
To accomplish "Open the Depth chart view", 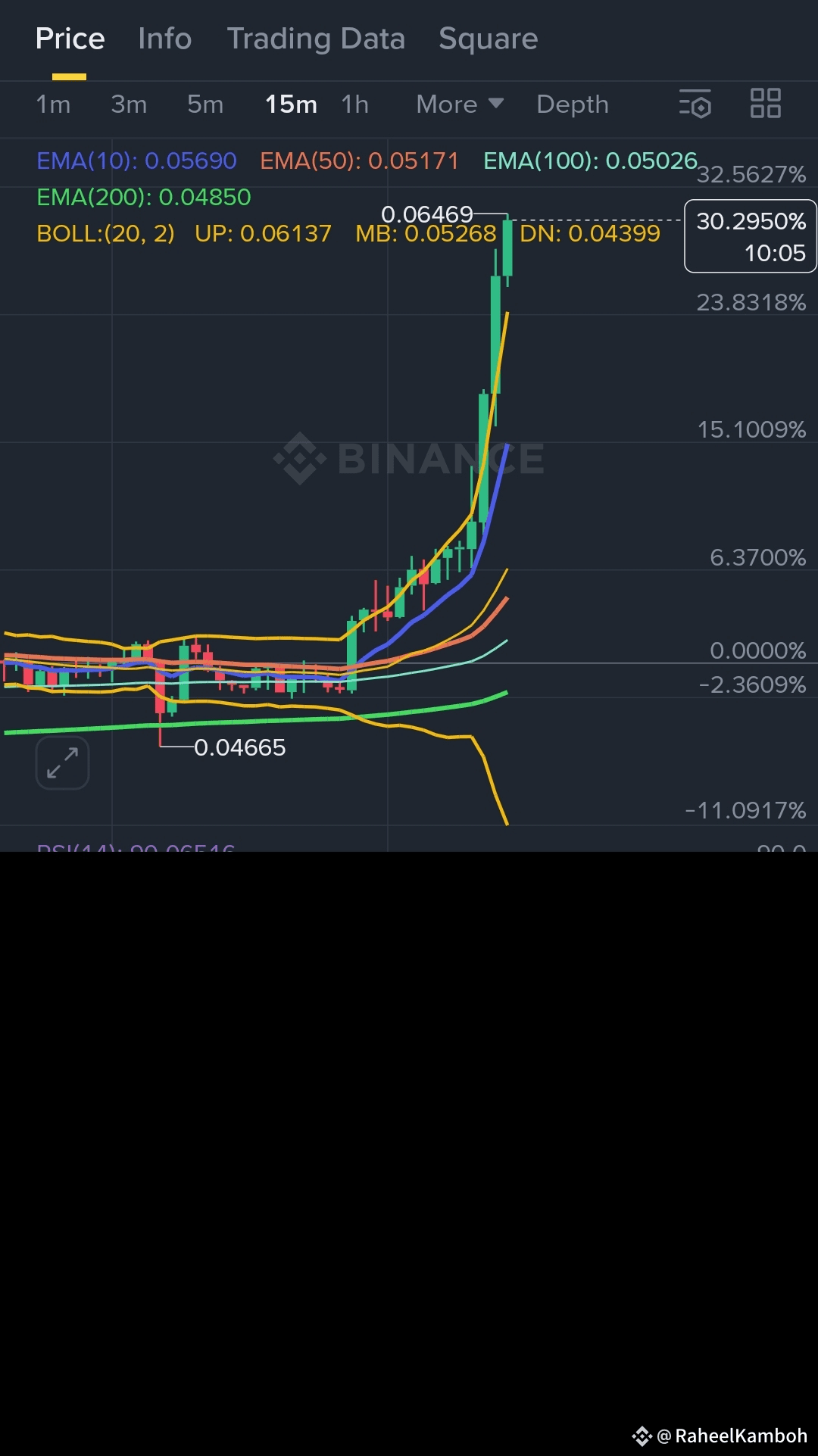I will [573, 104].
